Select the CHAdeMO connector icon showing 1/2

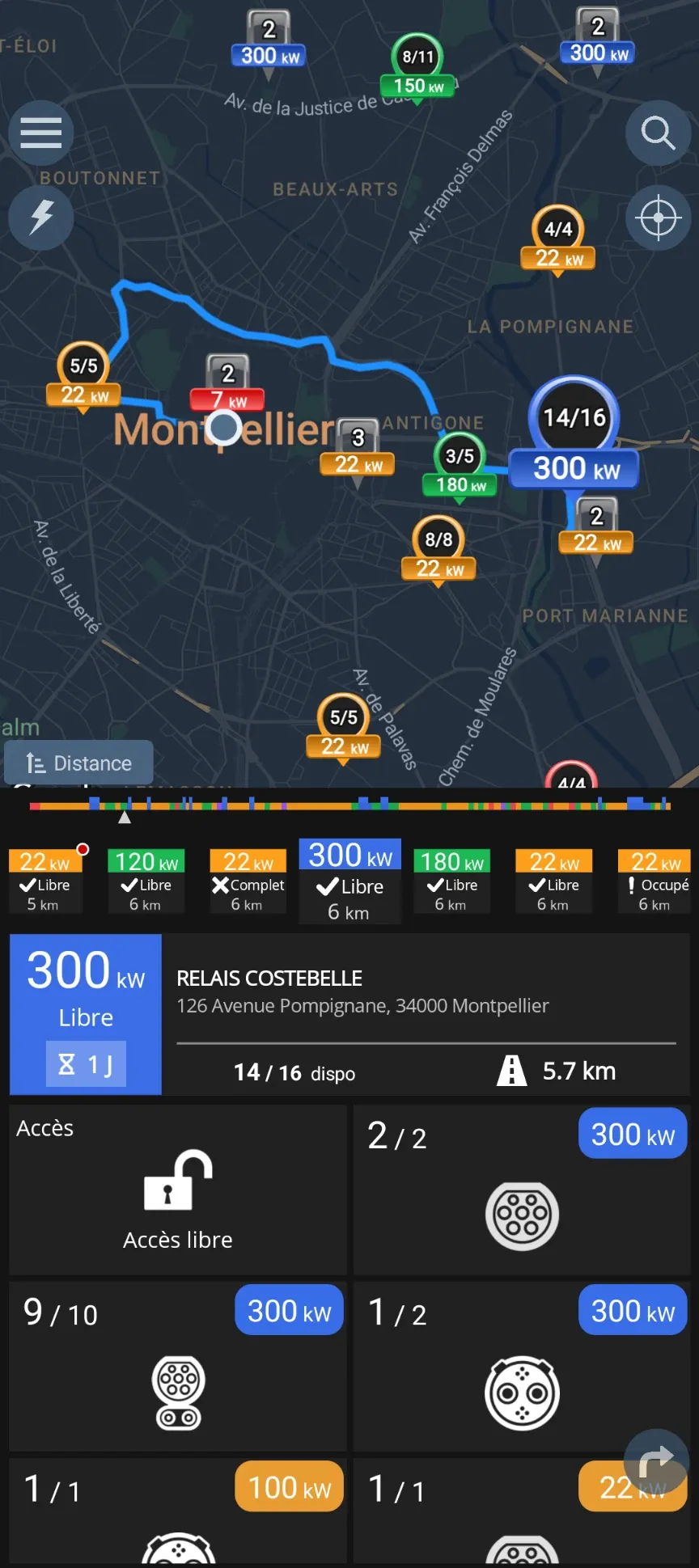522,1394
